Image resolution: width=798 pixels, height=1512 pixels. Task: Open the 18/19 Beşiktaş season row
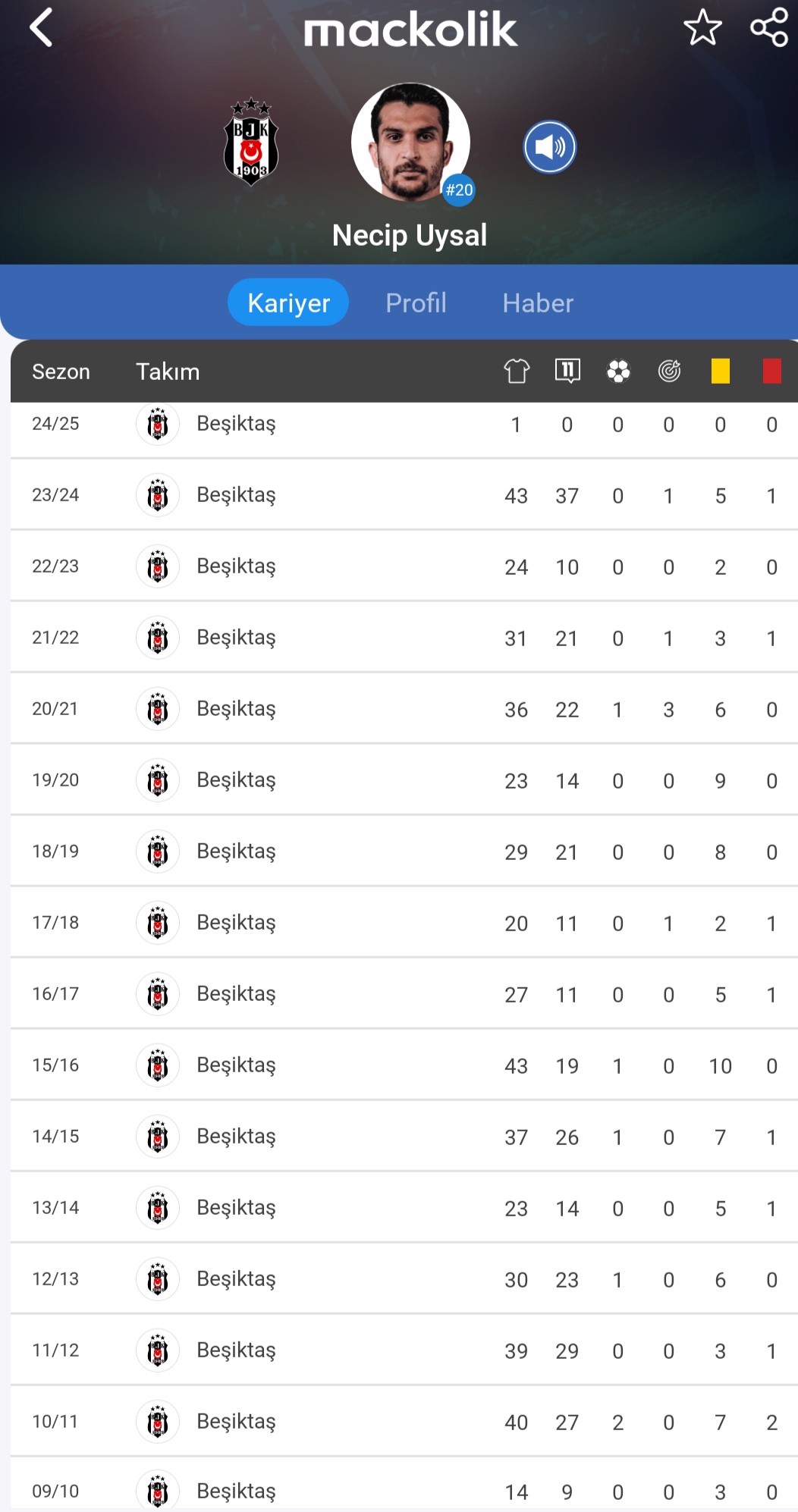(x=404, y=851)
